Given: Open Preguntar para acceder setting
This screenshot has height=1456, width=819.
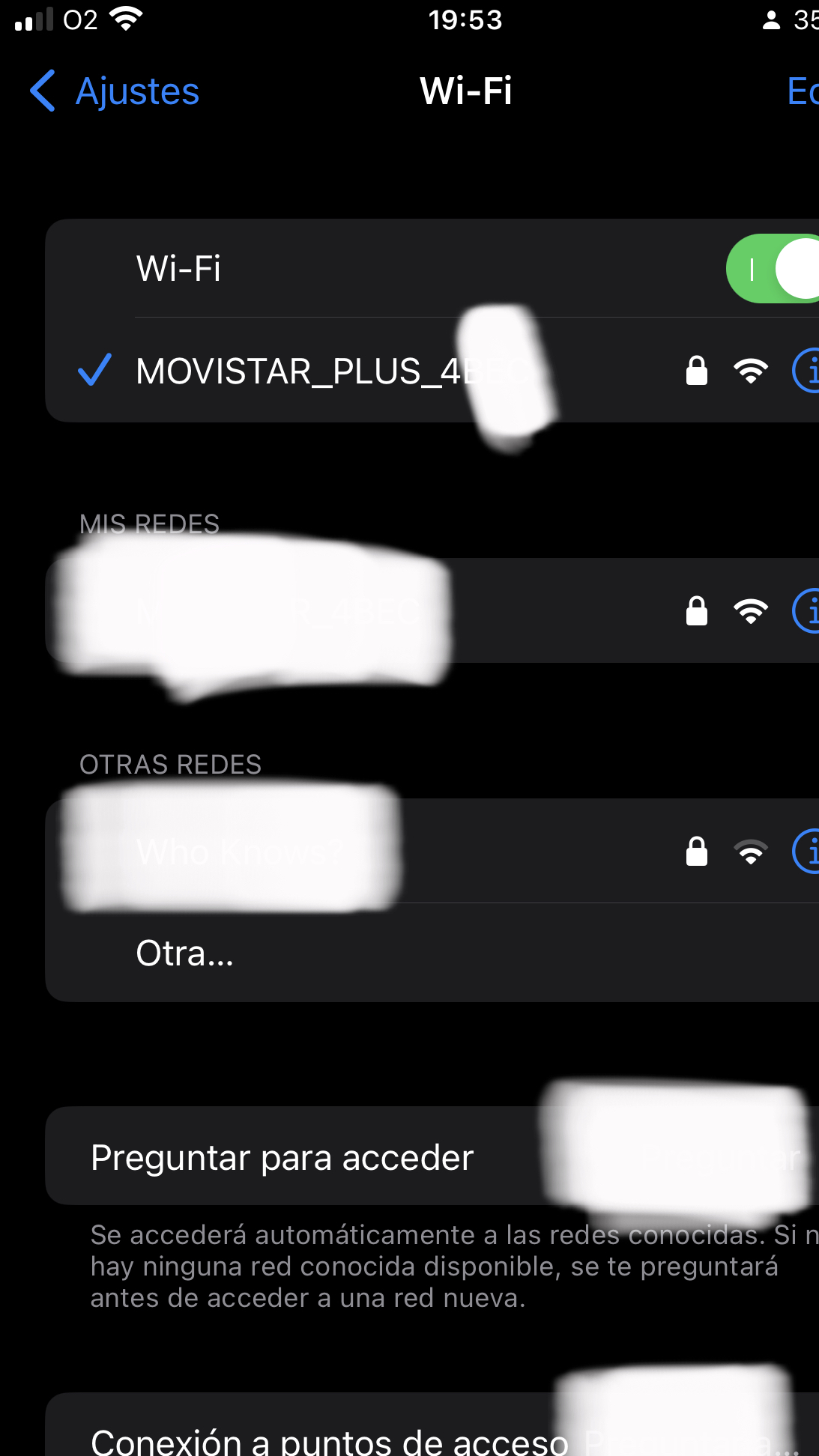Looking at the screenshot, I should click(432, 1156).
